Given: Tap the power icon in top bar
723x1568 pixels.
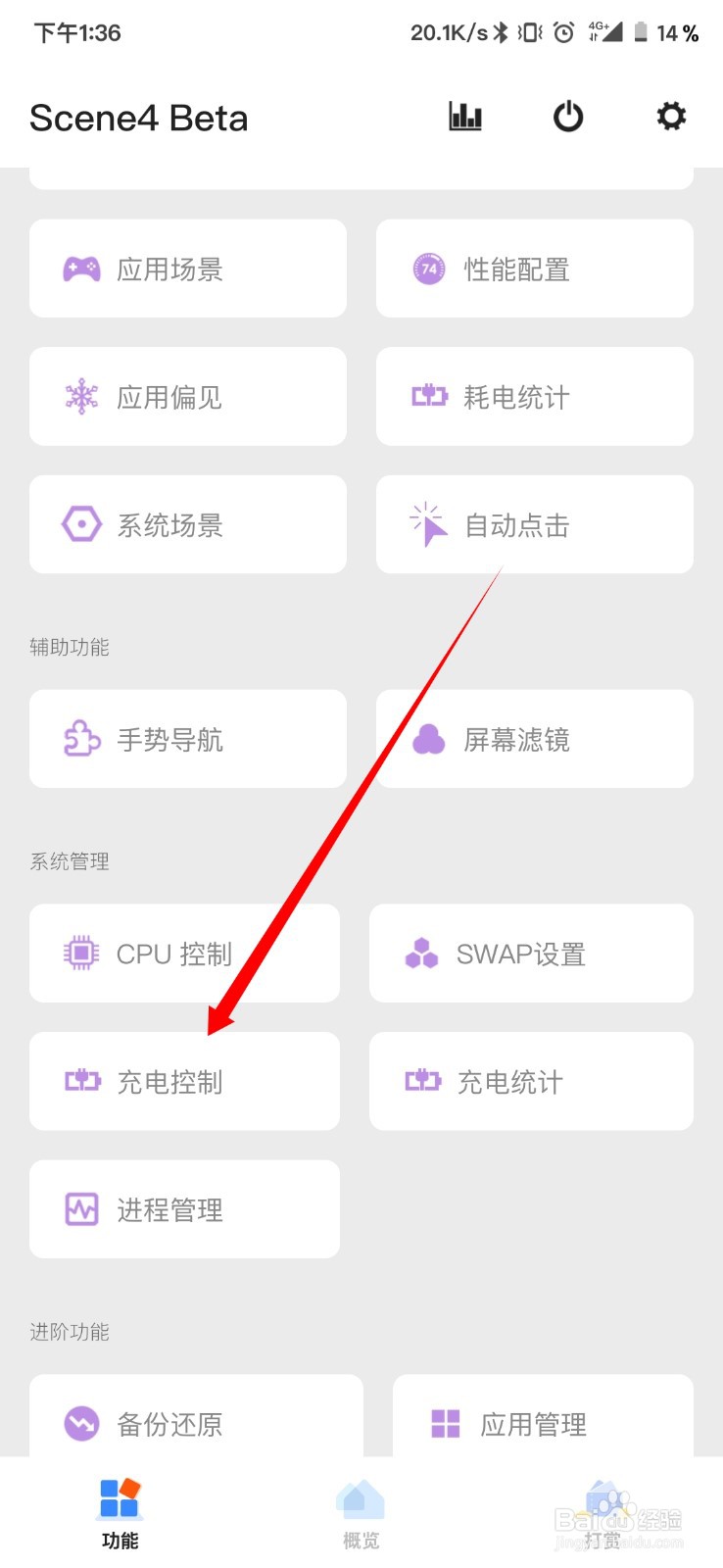Looking at the screenshot, I should click(x=568, y=117).
